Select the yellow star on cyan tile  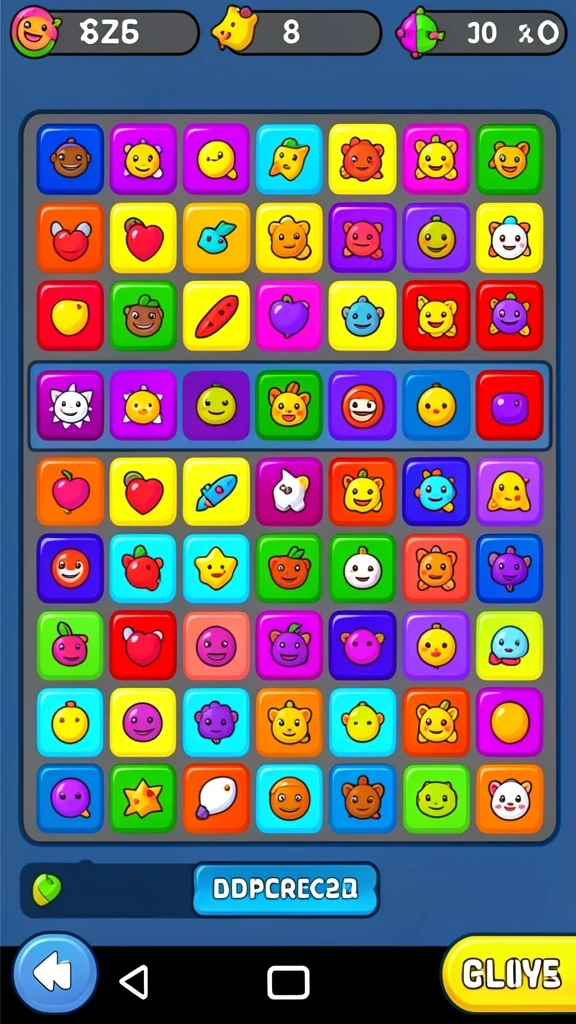pyautogui.click(x=216, y=568)
